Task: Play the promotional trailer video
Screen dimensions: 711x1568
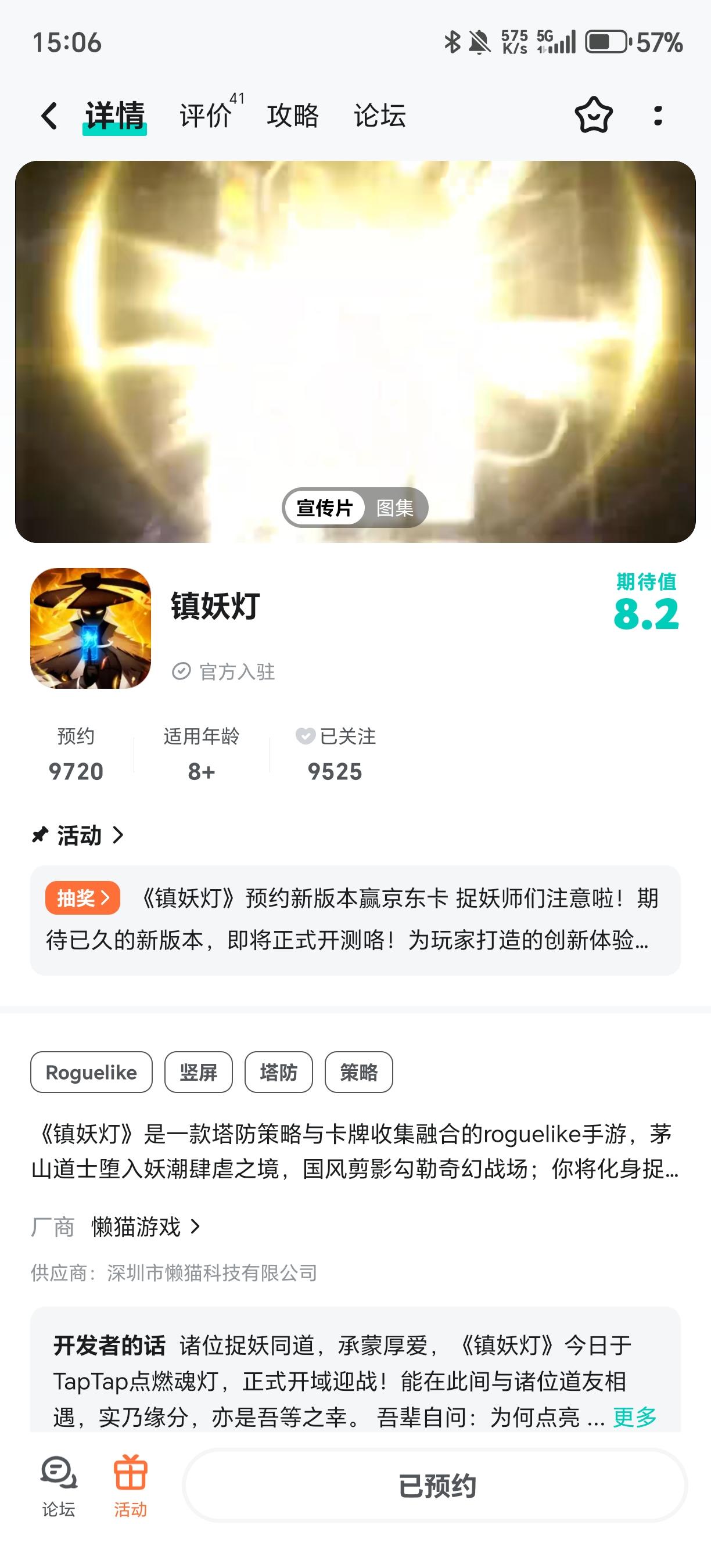Action: 355,350
